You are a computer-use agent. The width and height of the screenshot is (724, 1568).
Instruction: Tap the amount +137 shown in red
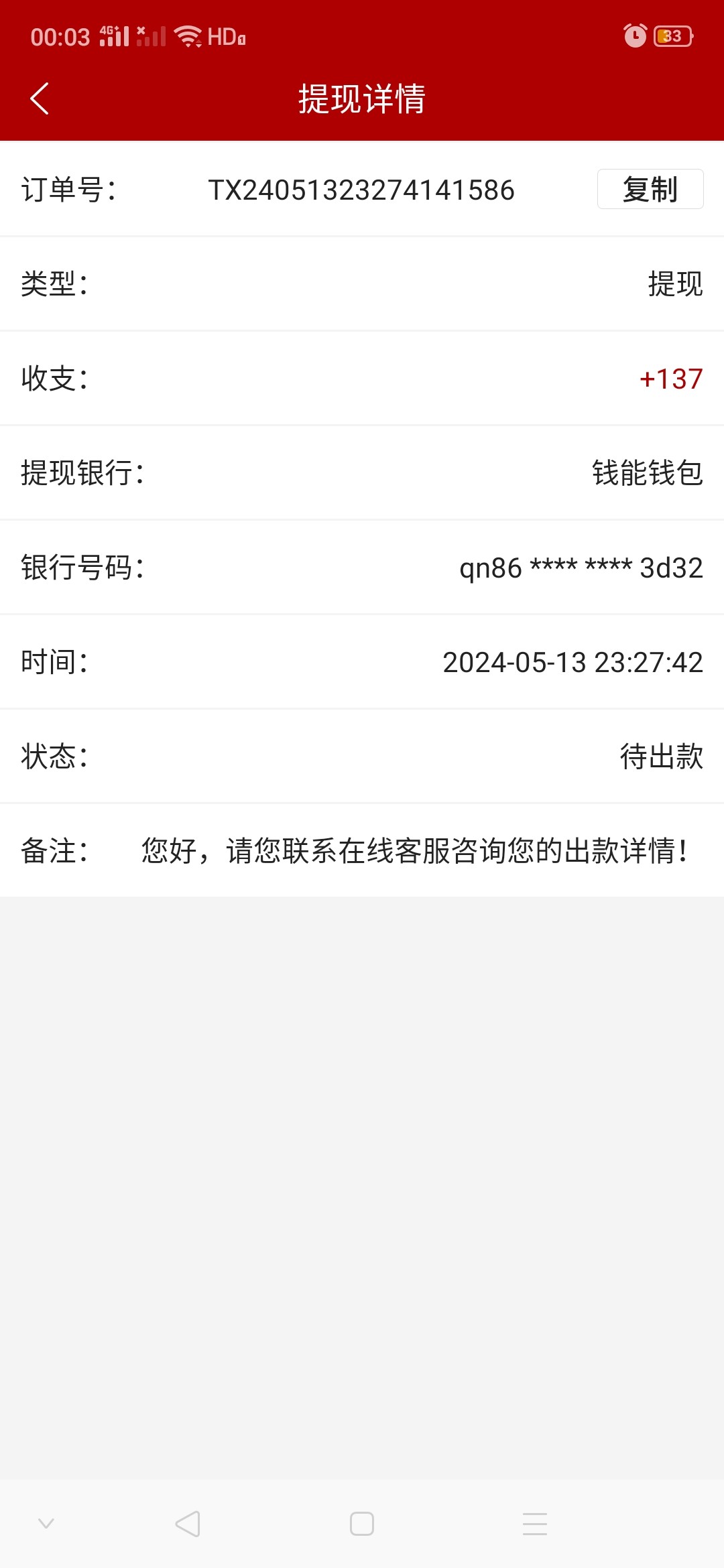click(670, 379)
